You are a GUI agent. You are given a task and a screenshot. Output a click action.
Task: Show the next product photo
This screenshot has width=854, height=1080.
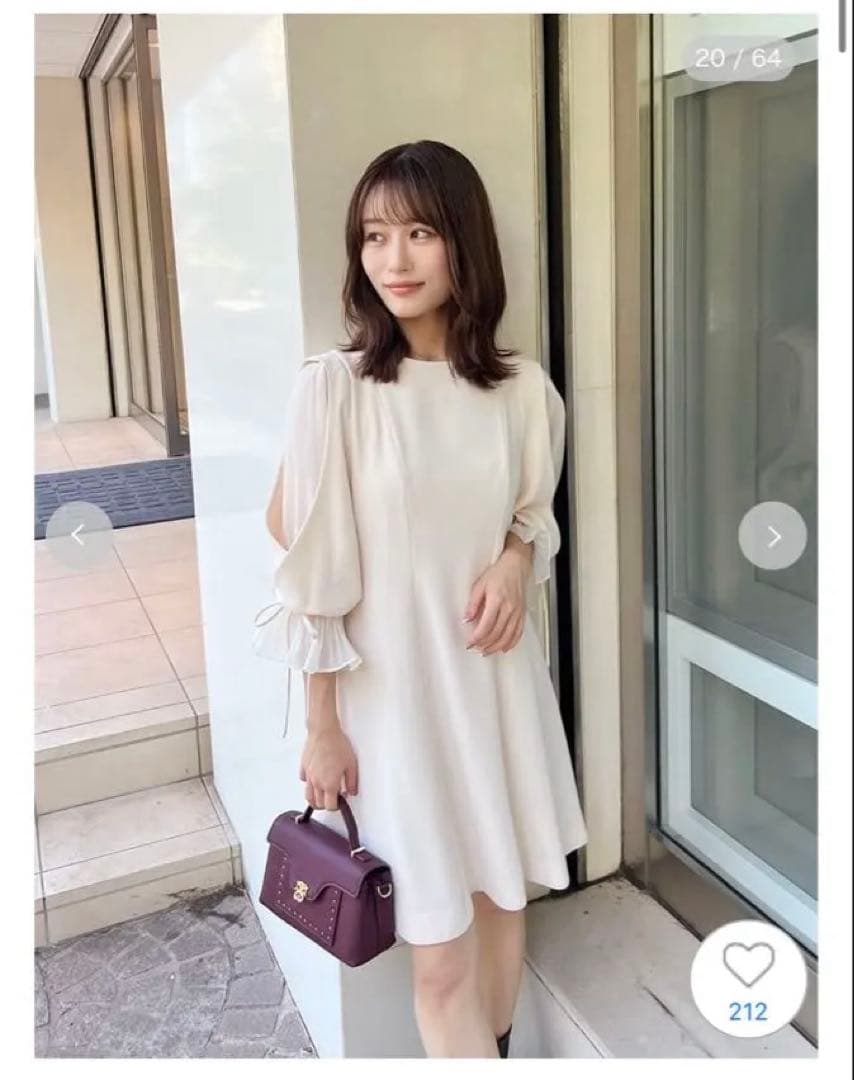click(x=772, y=536)
